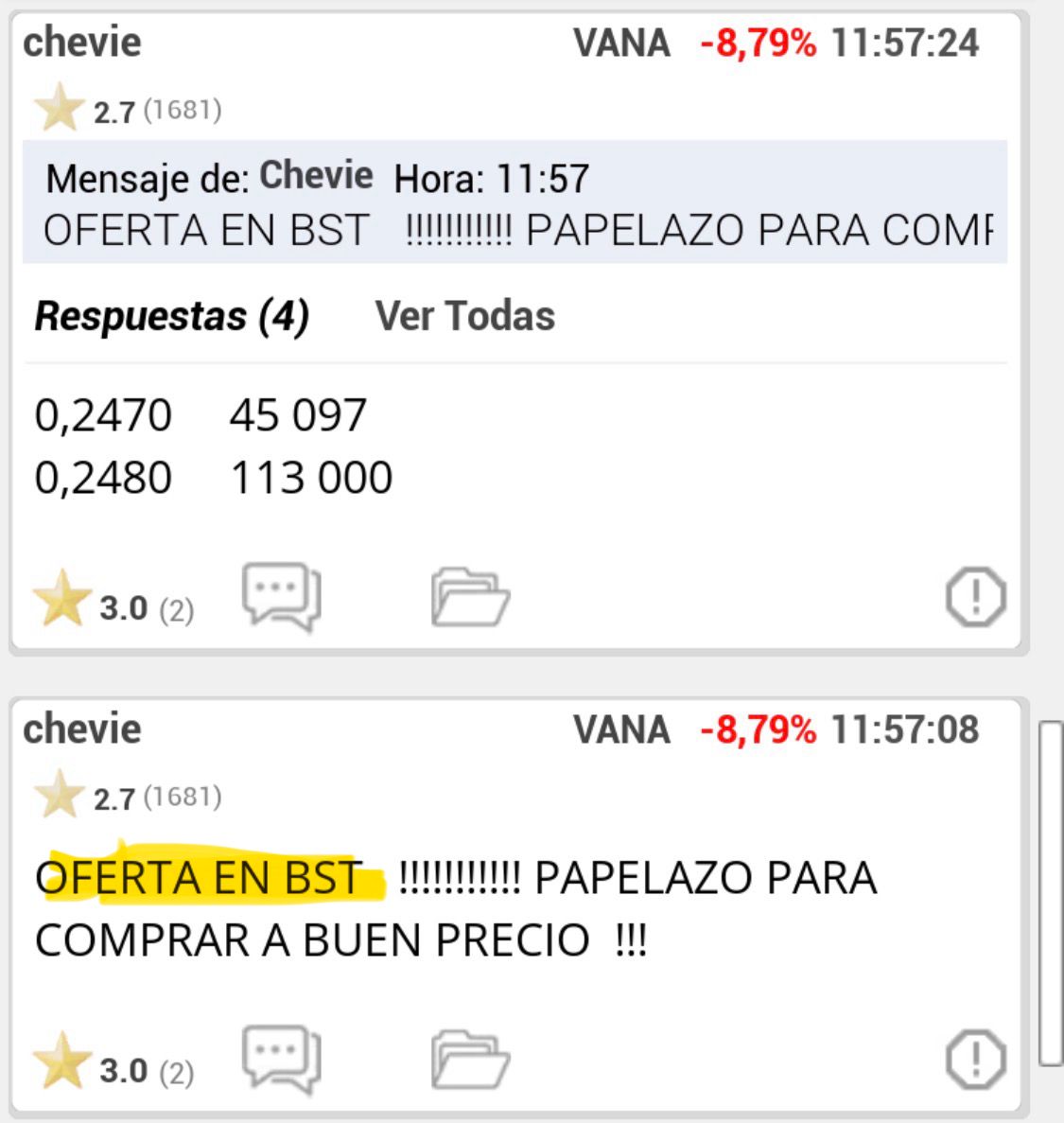
Task: Expand the Respuestas (4) section
Action: point(170,318)
